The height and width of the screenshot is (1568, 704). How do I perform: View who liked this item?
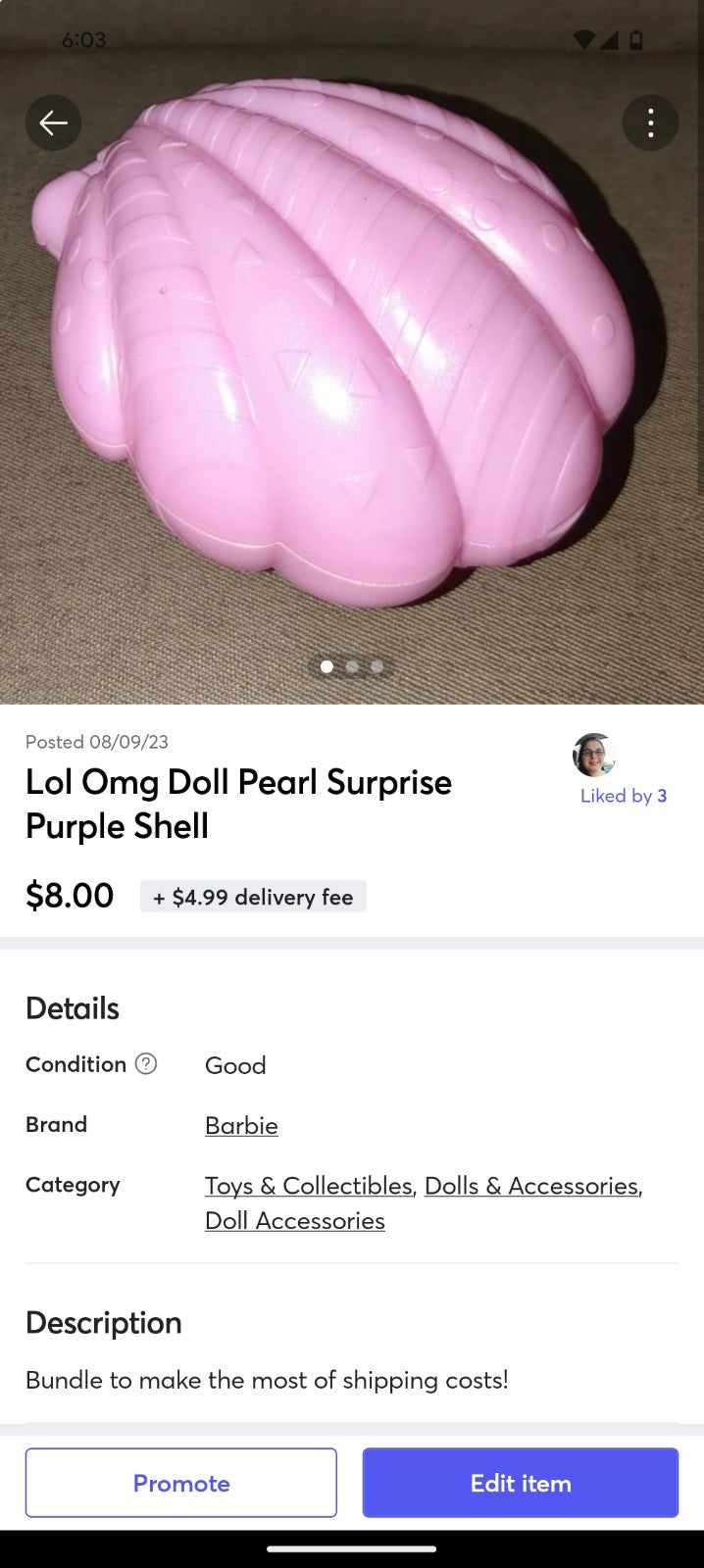pos(623,796)
